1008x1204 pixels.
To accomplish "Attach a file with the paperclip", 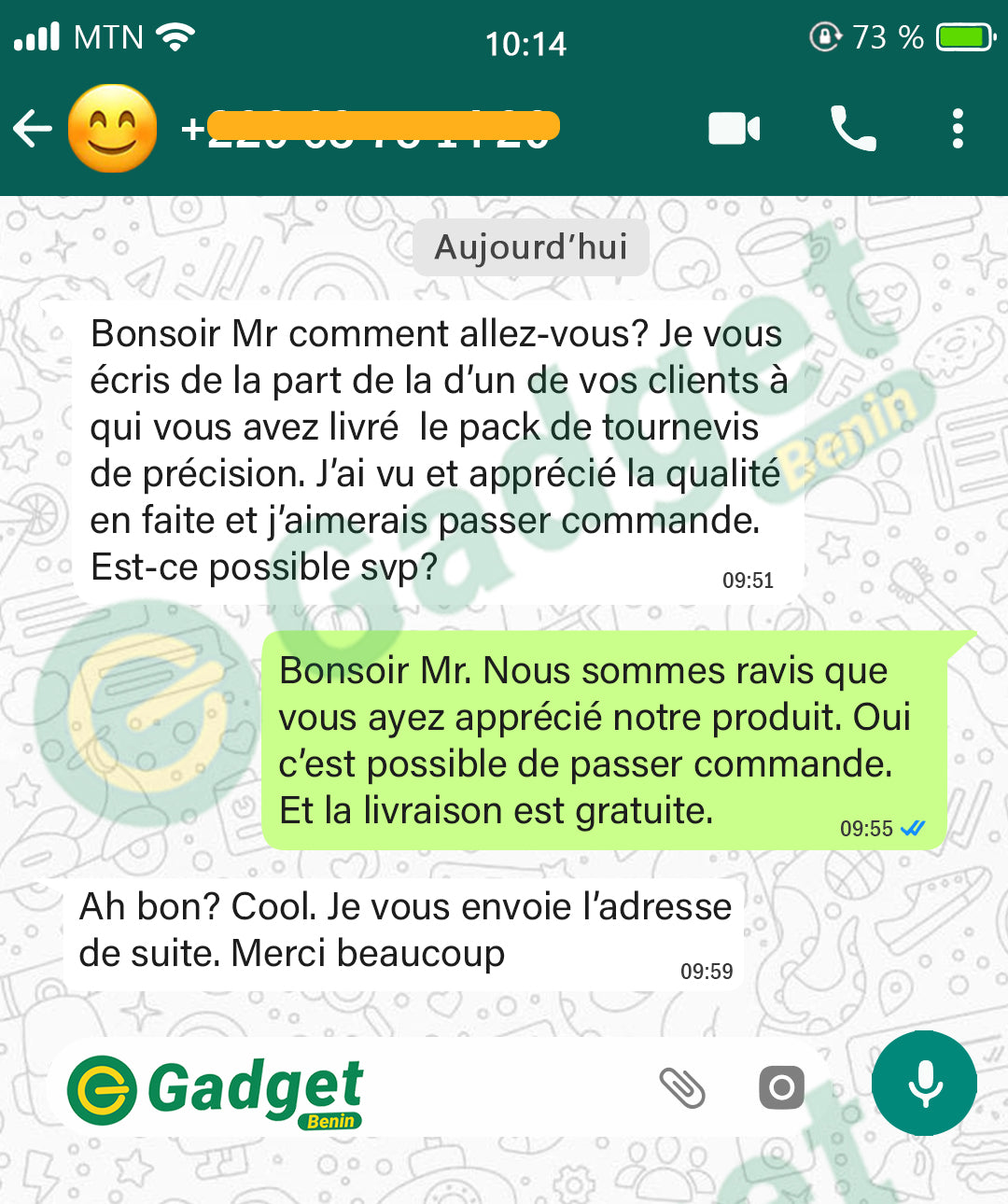I will coord(682,1087).
